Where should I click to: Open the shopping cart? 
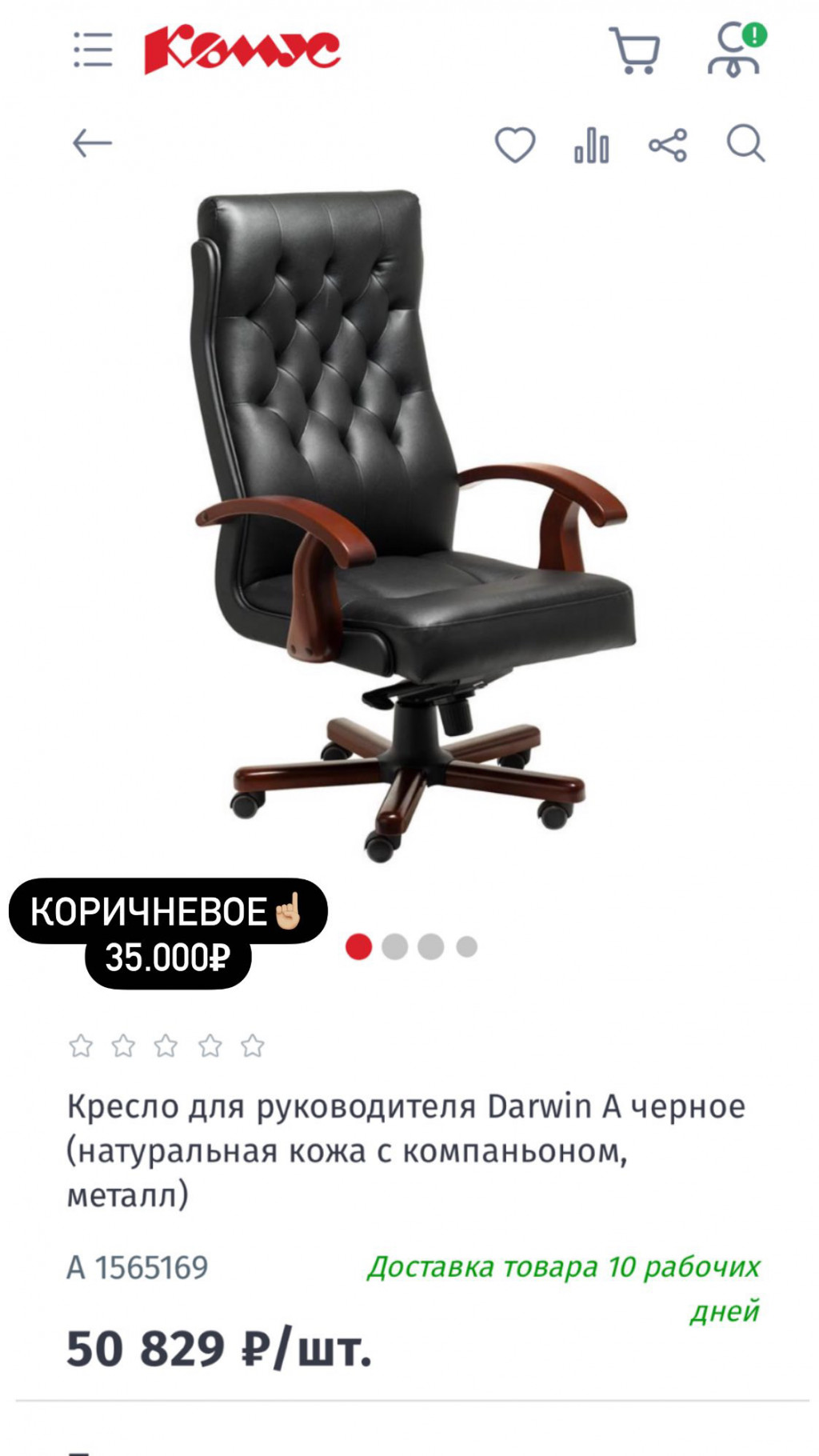coord(635,50)
